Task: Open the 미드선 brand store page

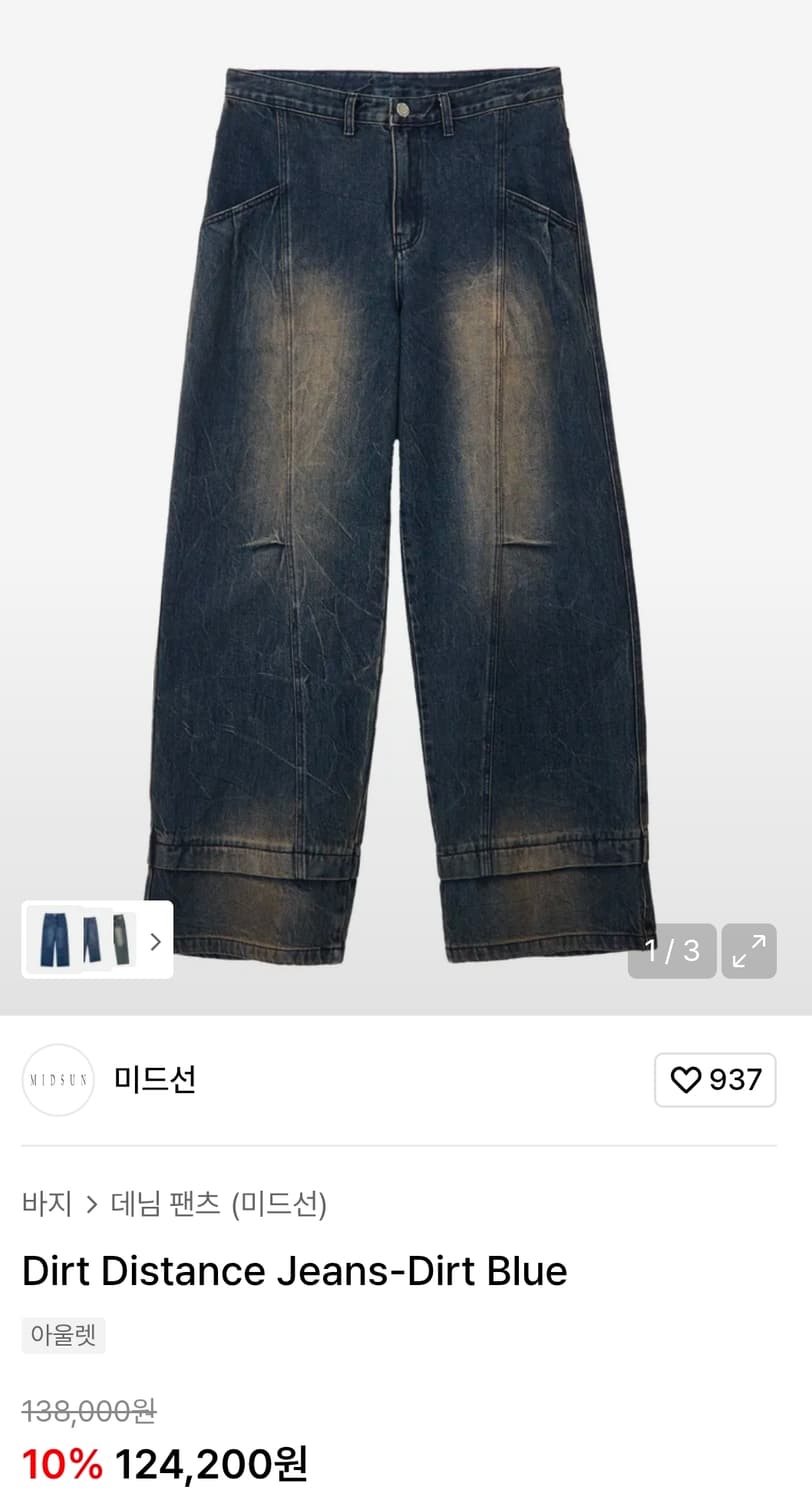Action: click(x=155, y=1080)
